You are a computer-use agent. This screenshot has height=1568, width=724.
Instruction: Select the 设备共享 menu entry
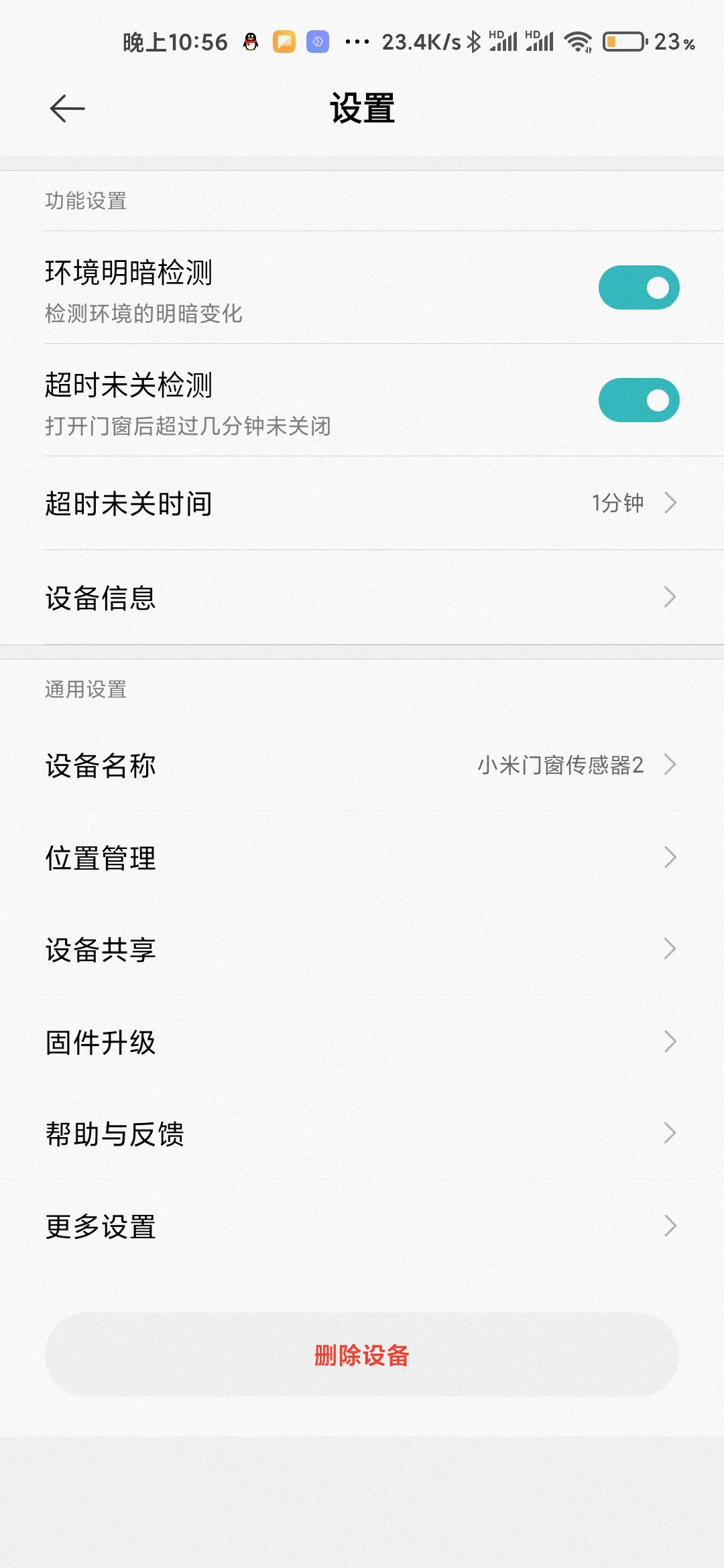coord(362,948)
